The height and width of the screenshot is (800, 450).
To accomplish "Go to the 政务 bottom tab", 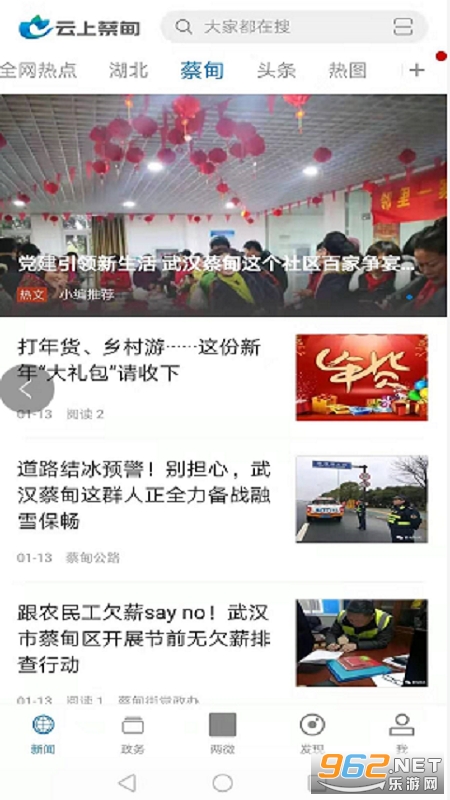I will coord(133,735).
